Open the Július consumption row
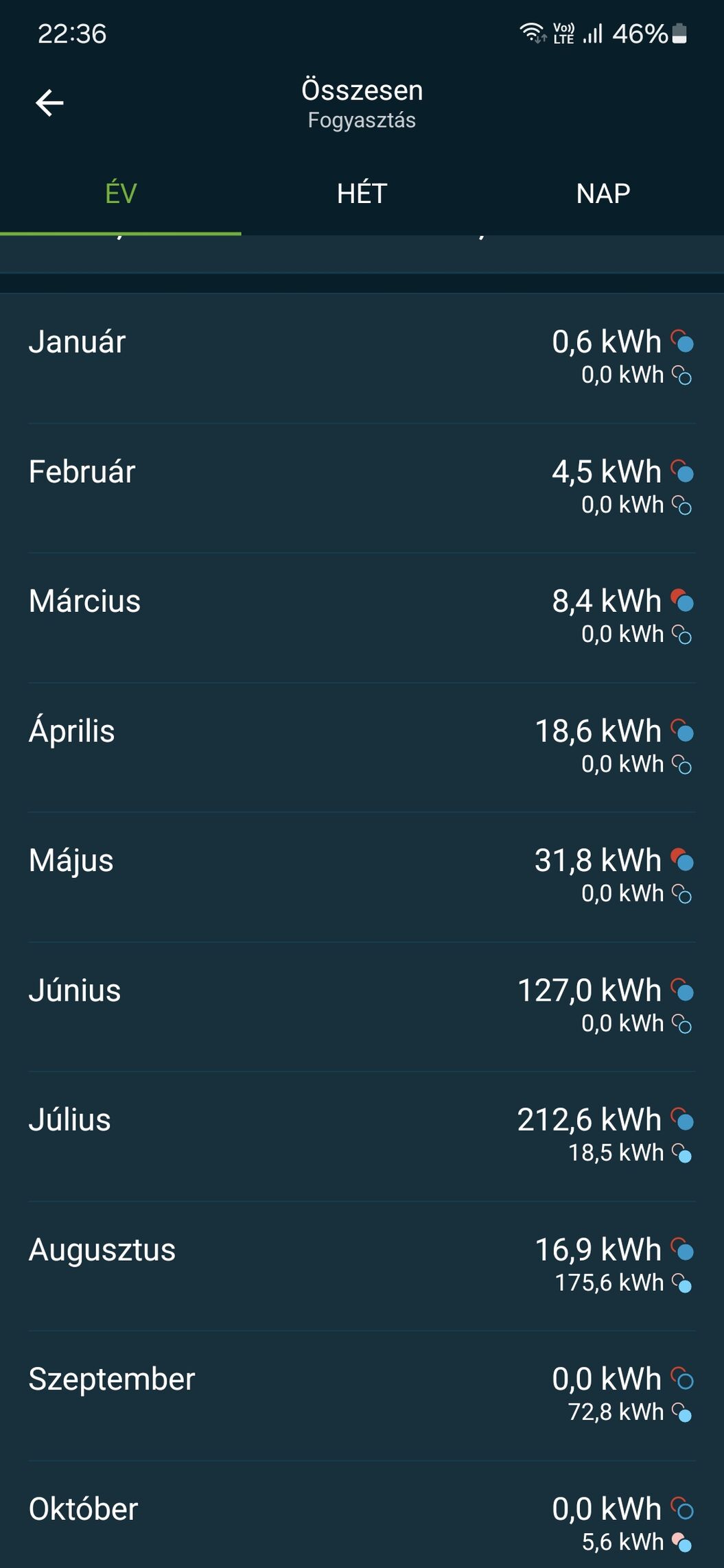The width and height of the screenshot is (724, 1568). (x=362, y=1136)
